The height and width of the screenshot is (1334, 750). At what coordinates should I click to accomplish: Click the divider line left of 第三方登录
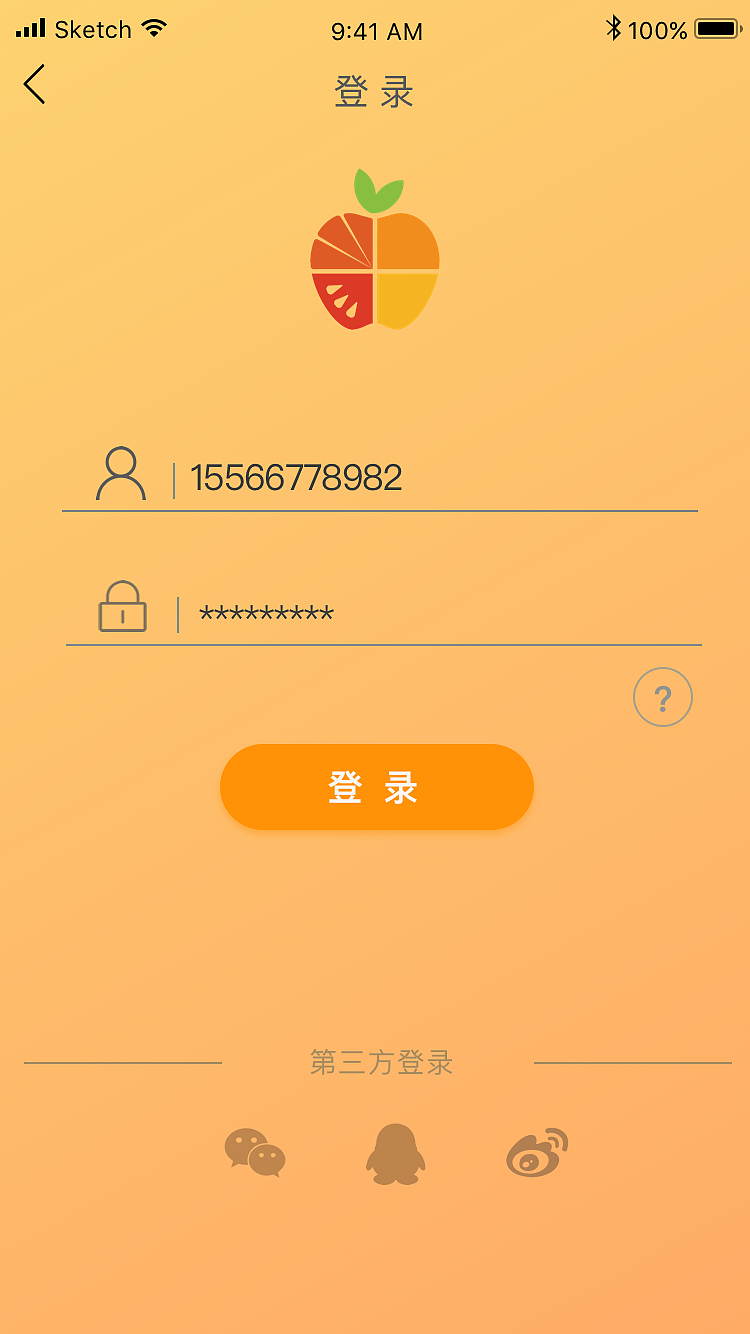pyautogui.click(x=122, y=1062)
